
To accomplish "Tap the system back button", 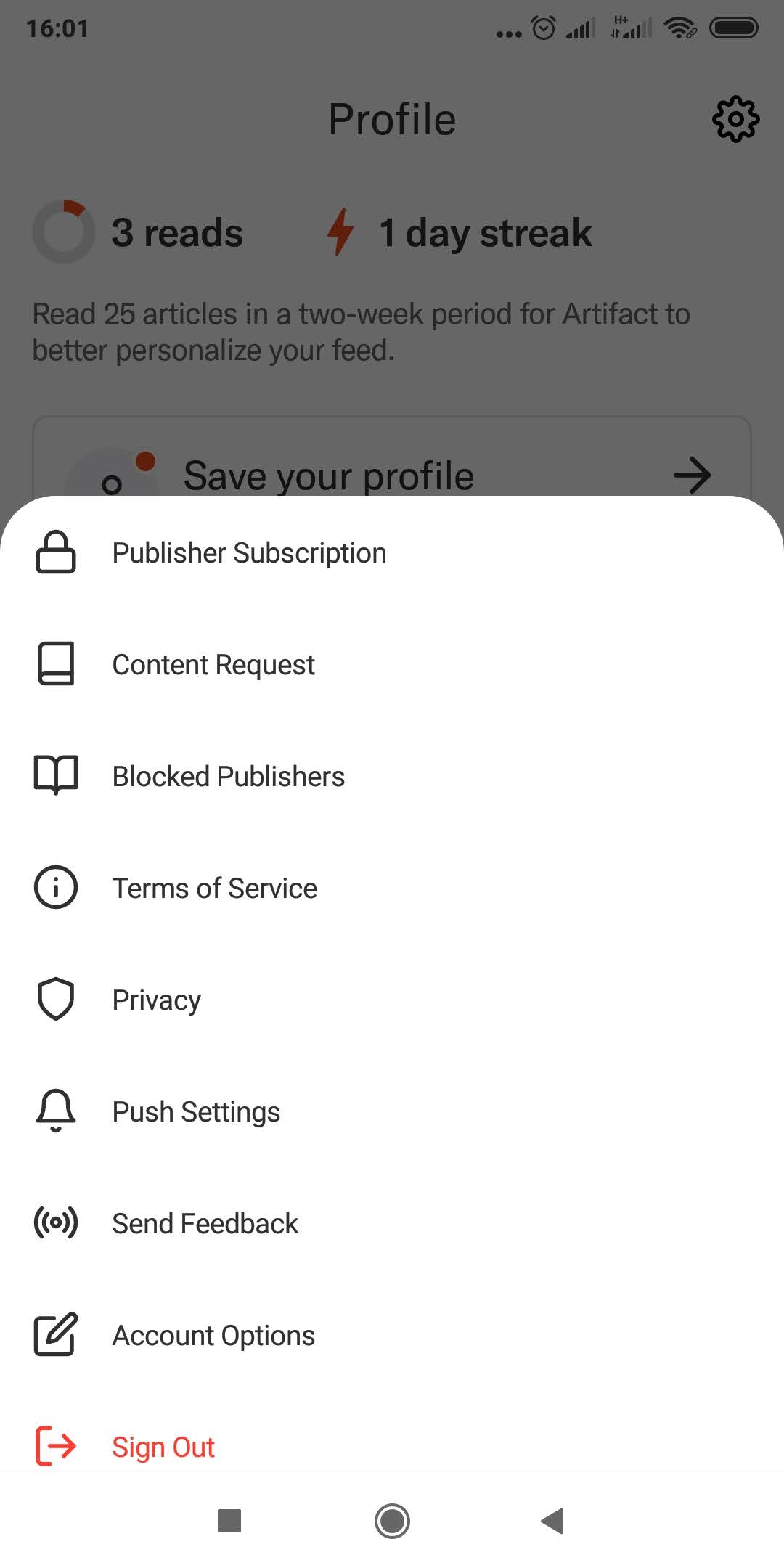I will [x=553, y=1520].
